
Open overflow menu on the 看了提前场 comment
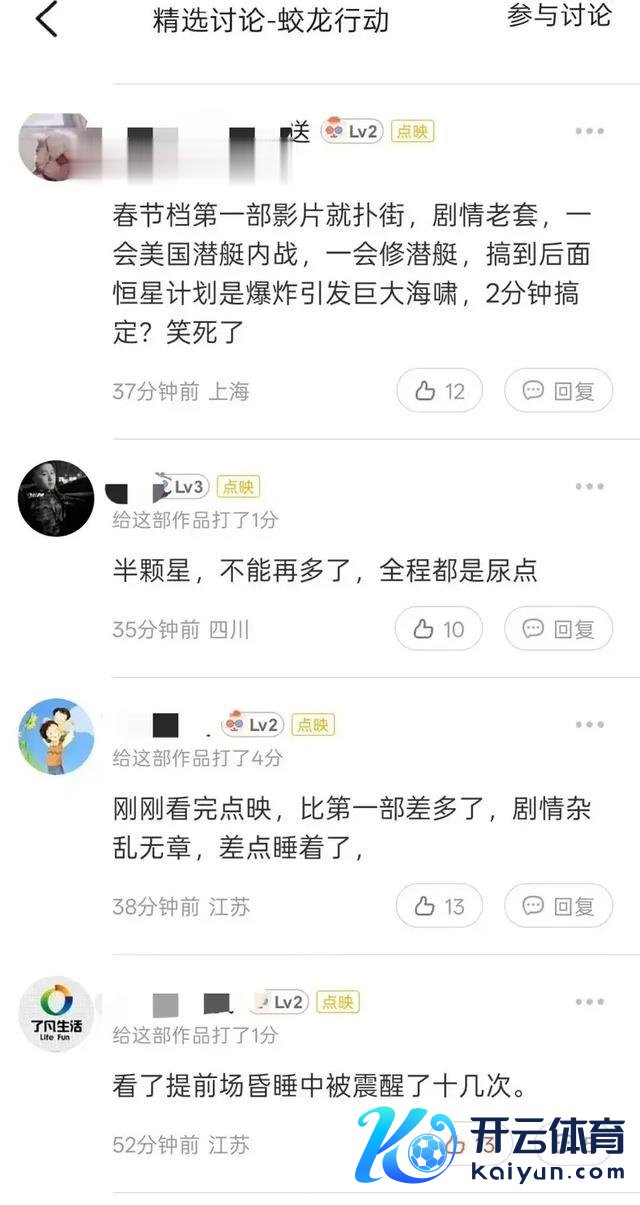click(589, 1002)
